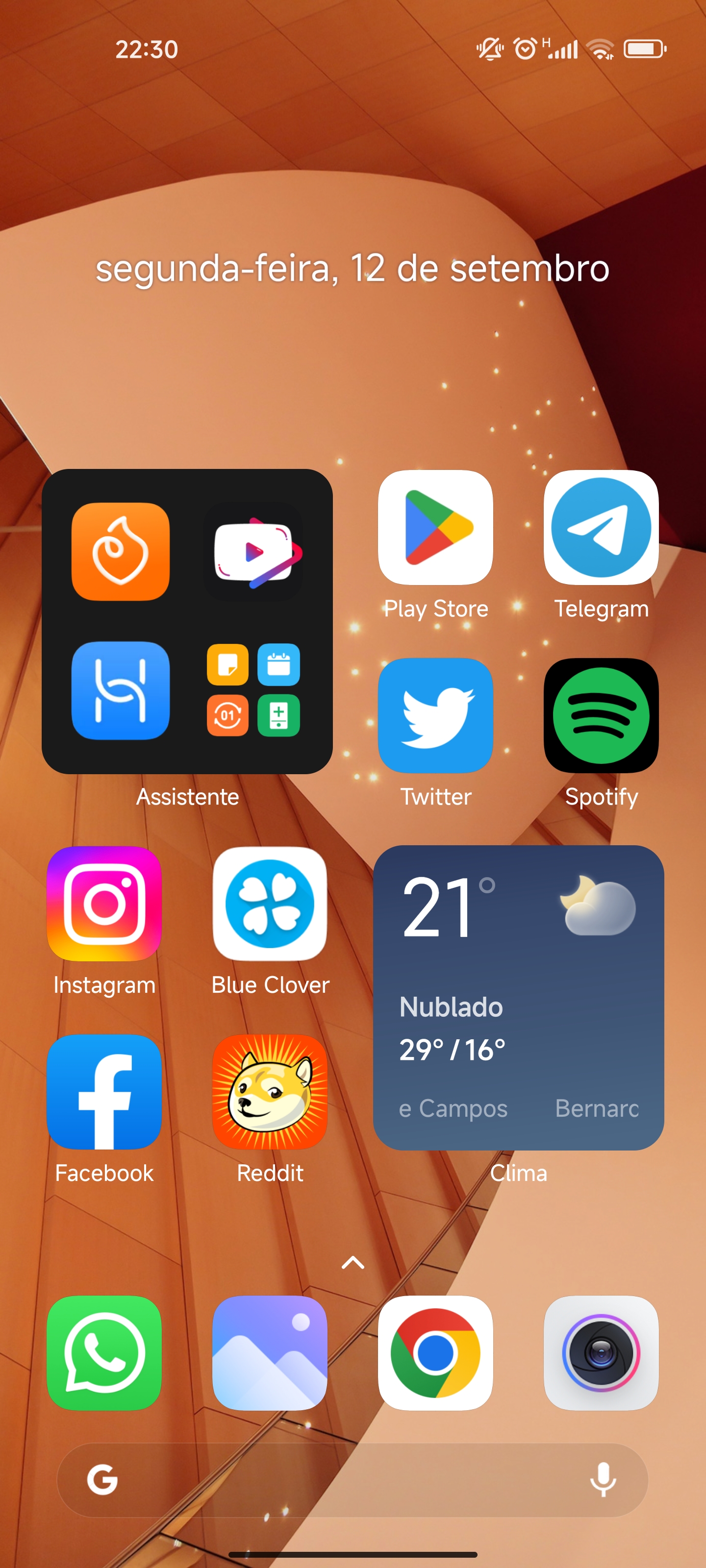Open the orange flame app in Assistente folder
706x1568 pixels.
[121, 551]
